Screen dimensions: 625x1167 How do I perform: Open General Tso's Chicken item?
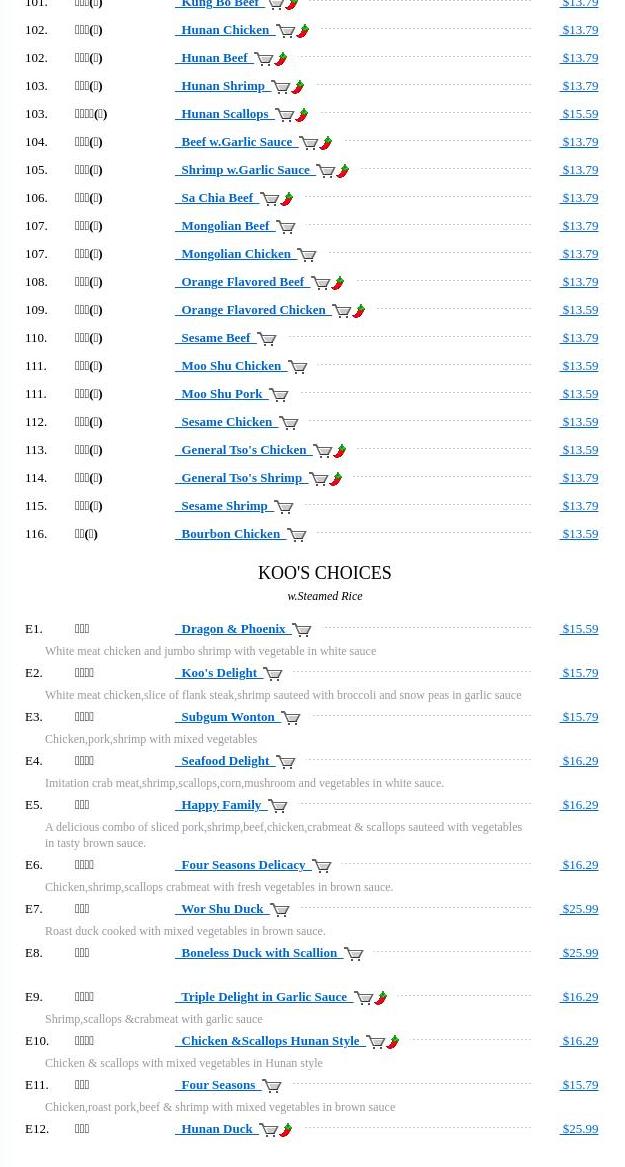pyautogui.click(x=243, y=450)
